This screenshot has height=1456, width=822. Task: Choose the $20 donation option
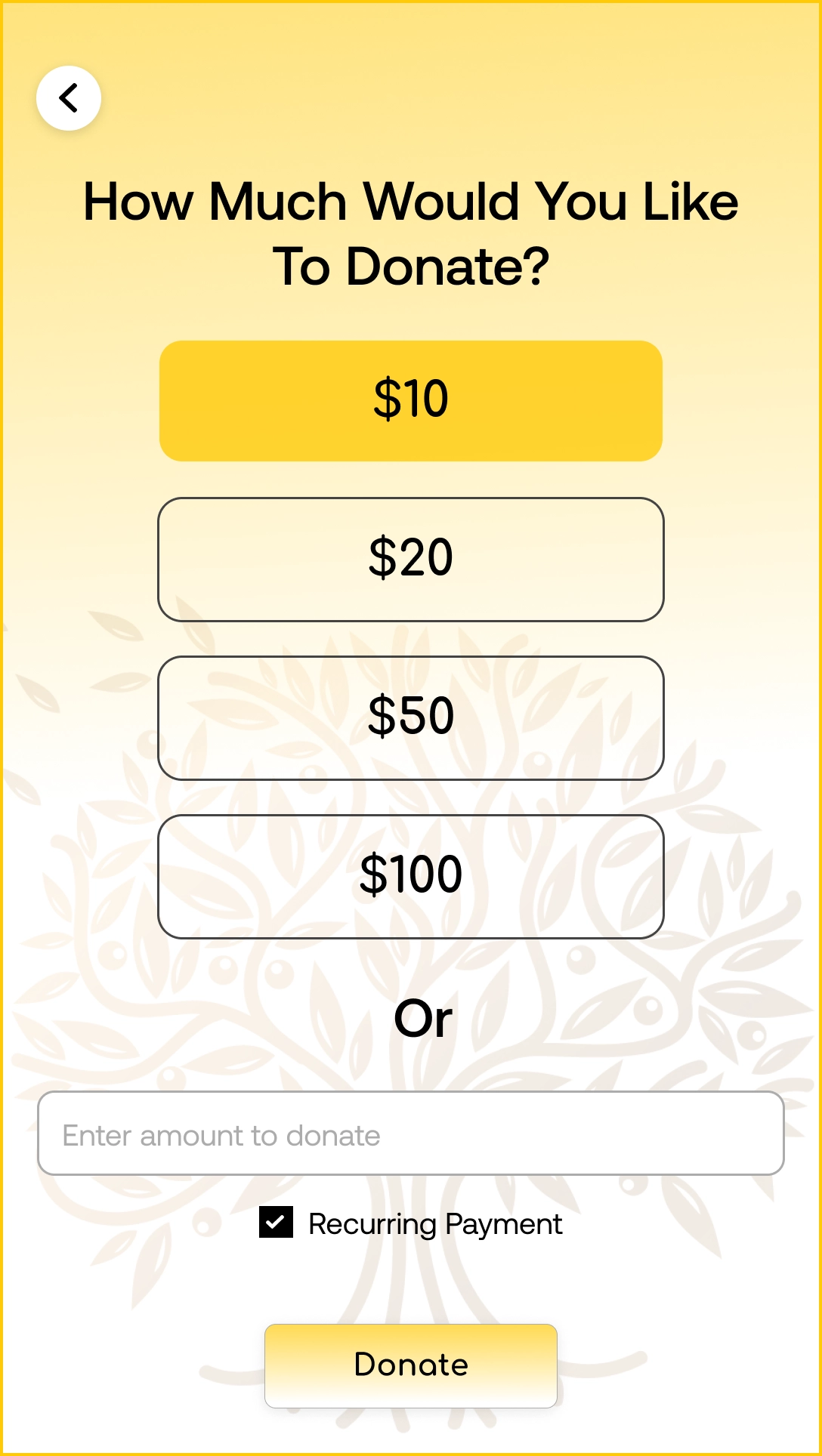[x=411, y=559]
